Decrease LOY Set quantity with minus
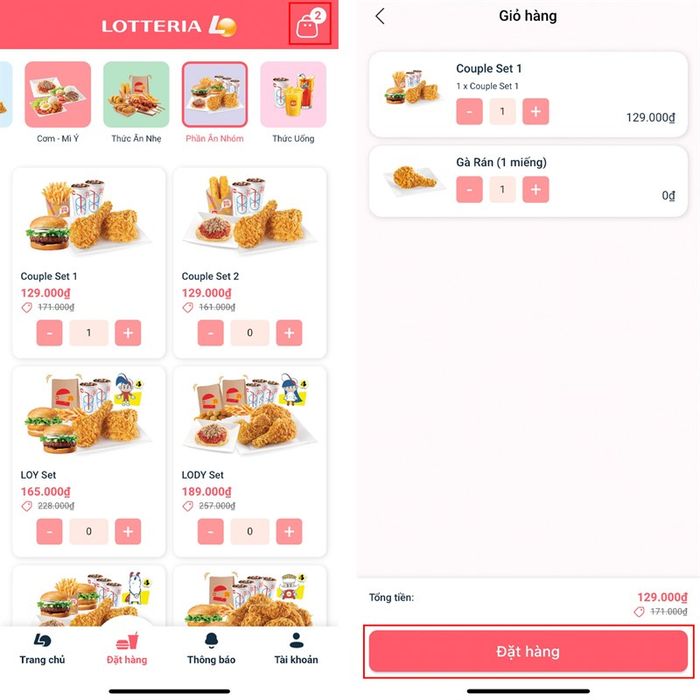This screenshot has height=700, width=700. [x=50, y=532]
